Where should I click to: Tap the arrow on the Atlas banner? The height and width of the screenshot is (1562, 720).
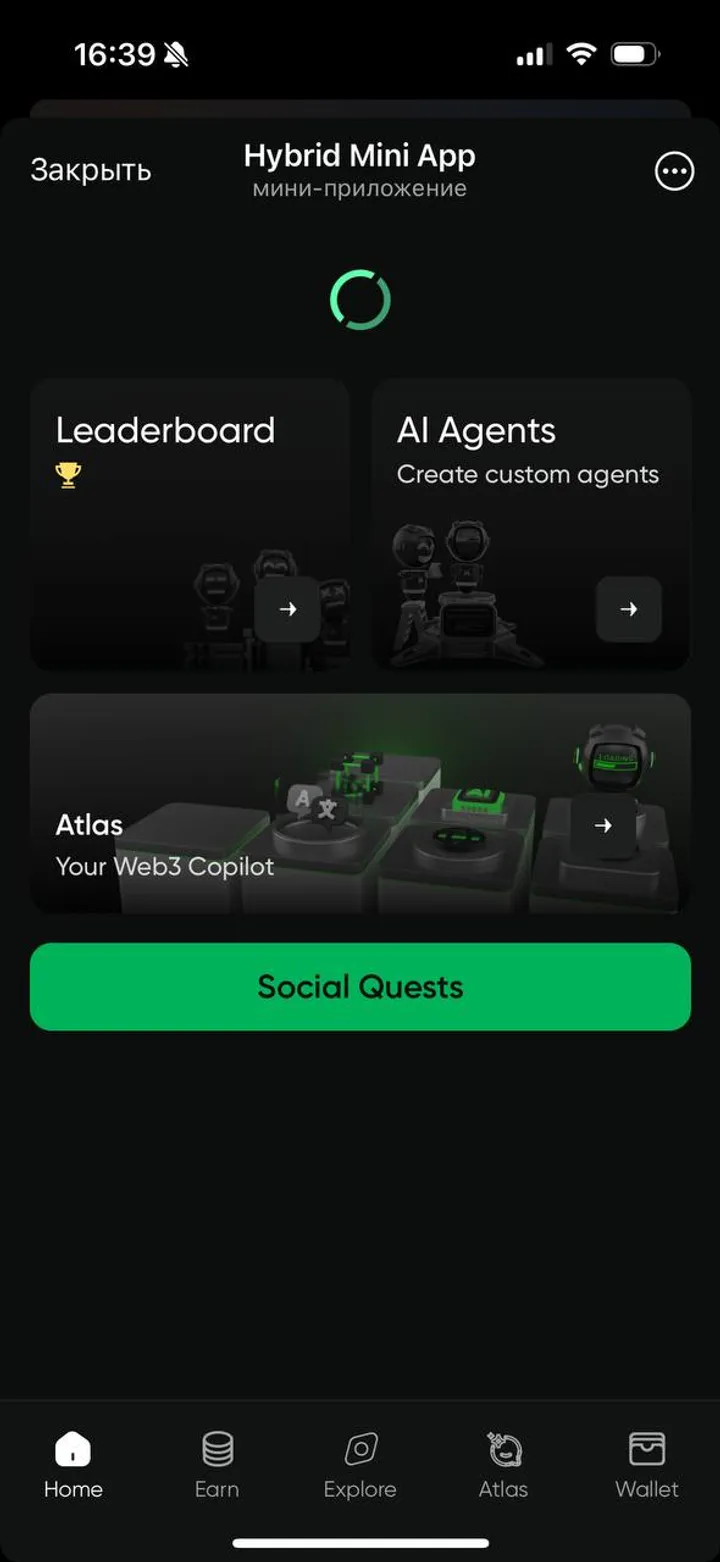click(603, 826)
